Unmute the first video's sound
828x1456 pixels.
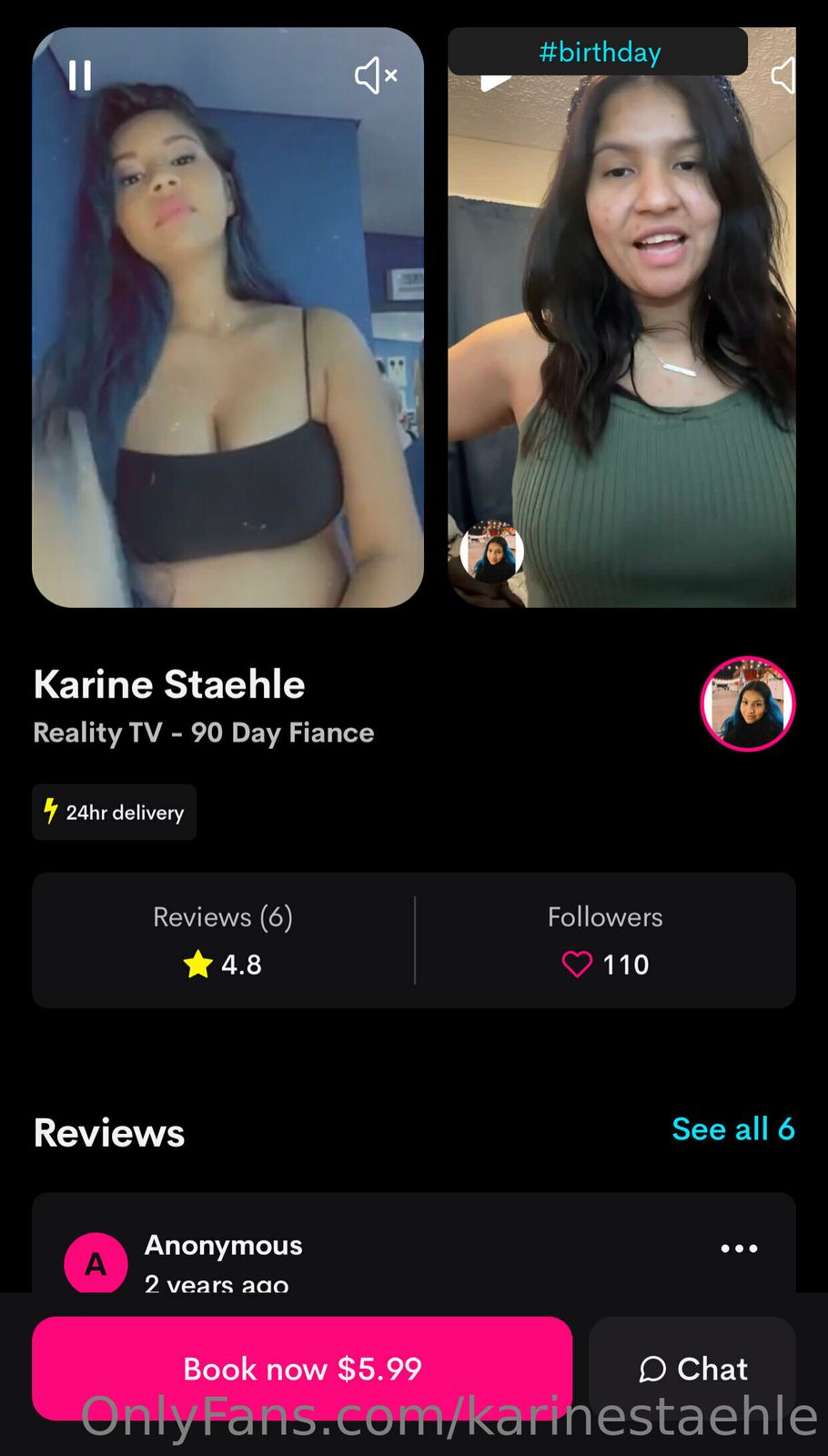coord(375,76)
